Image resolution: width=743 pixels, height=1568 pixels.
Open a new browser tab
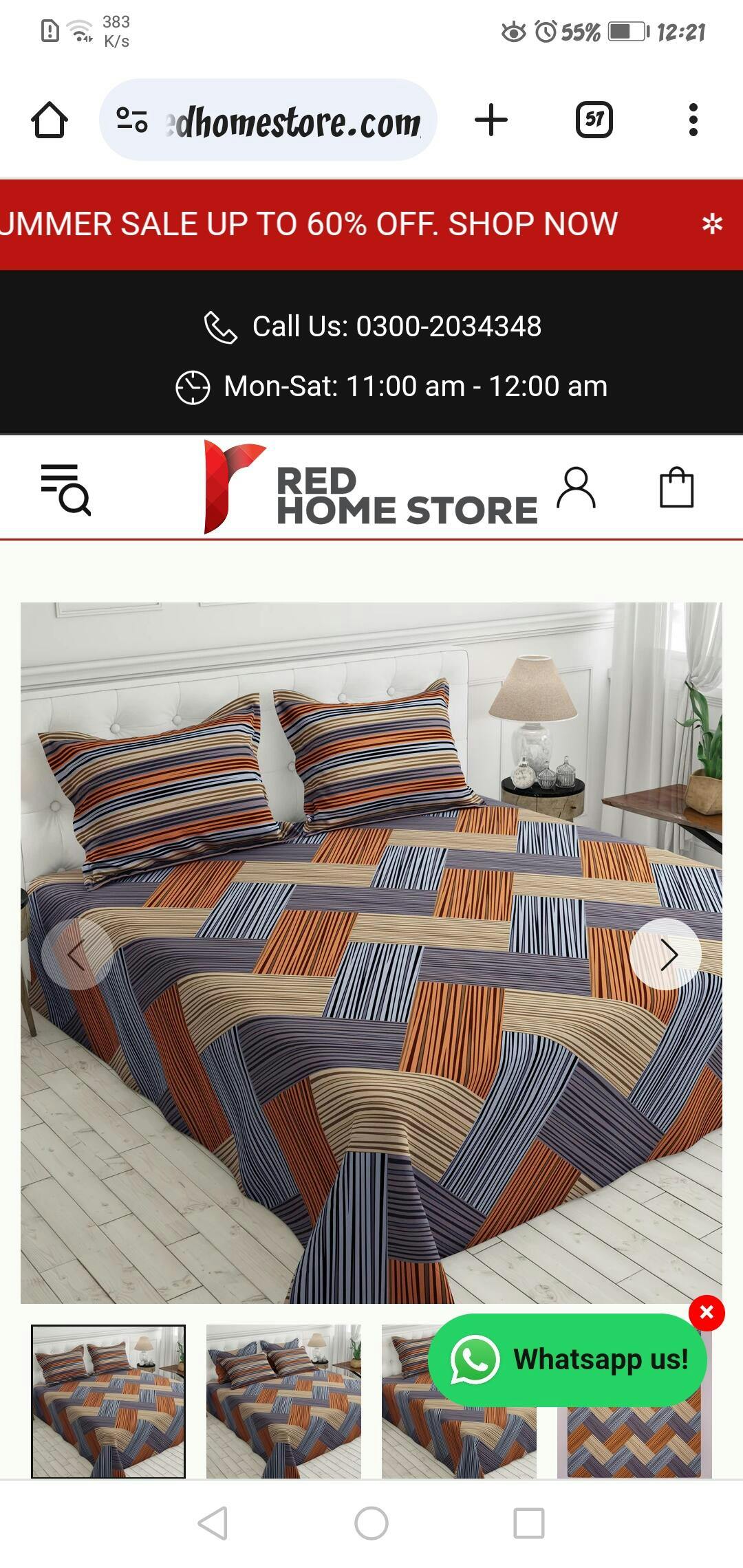[491, 120]
